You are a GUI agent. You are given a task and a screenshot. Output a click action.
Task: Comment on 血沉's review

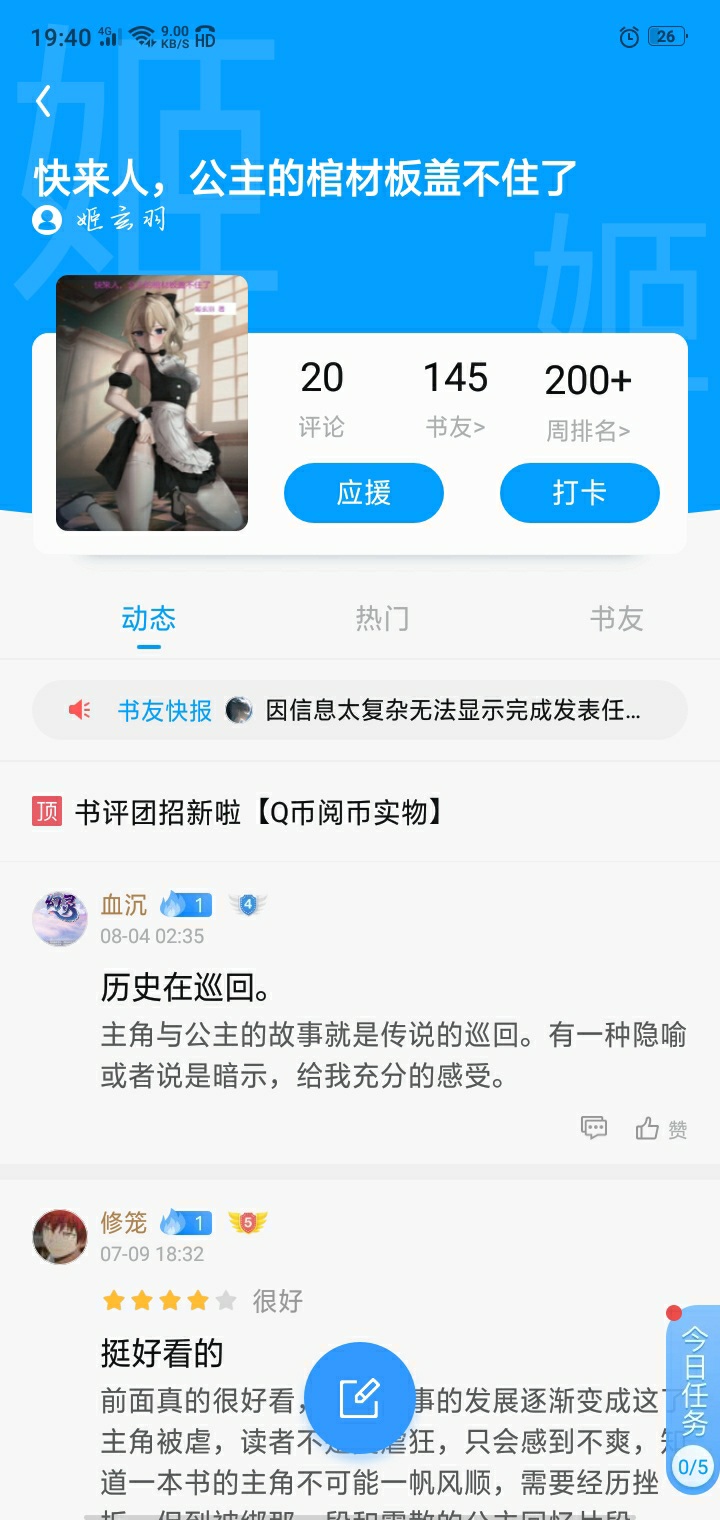[594, 1128]
